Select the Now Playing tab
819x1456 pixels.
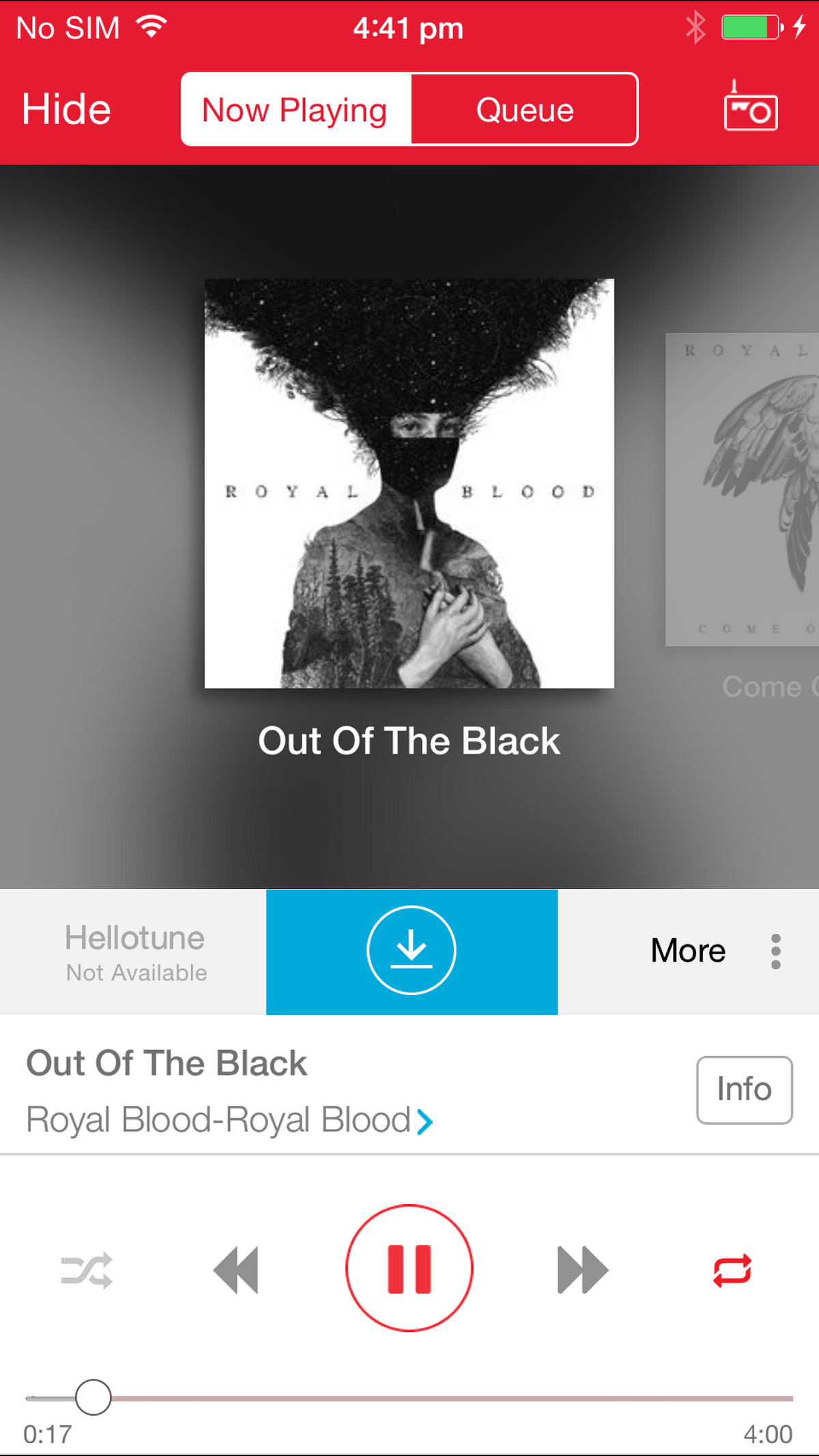coord(296,109)
